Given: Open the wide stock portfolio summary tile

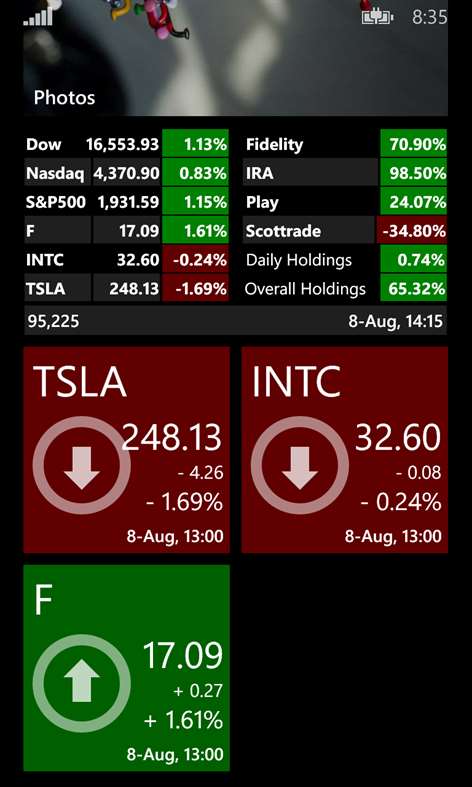Looking at the screenshot, I should 235,231.
